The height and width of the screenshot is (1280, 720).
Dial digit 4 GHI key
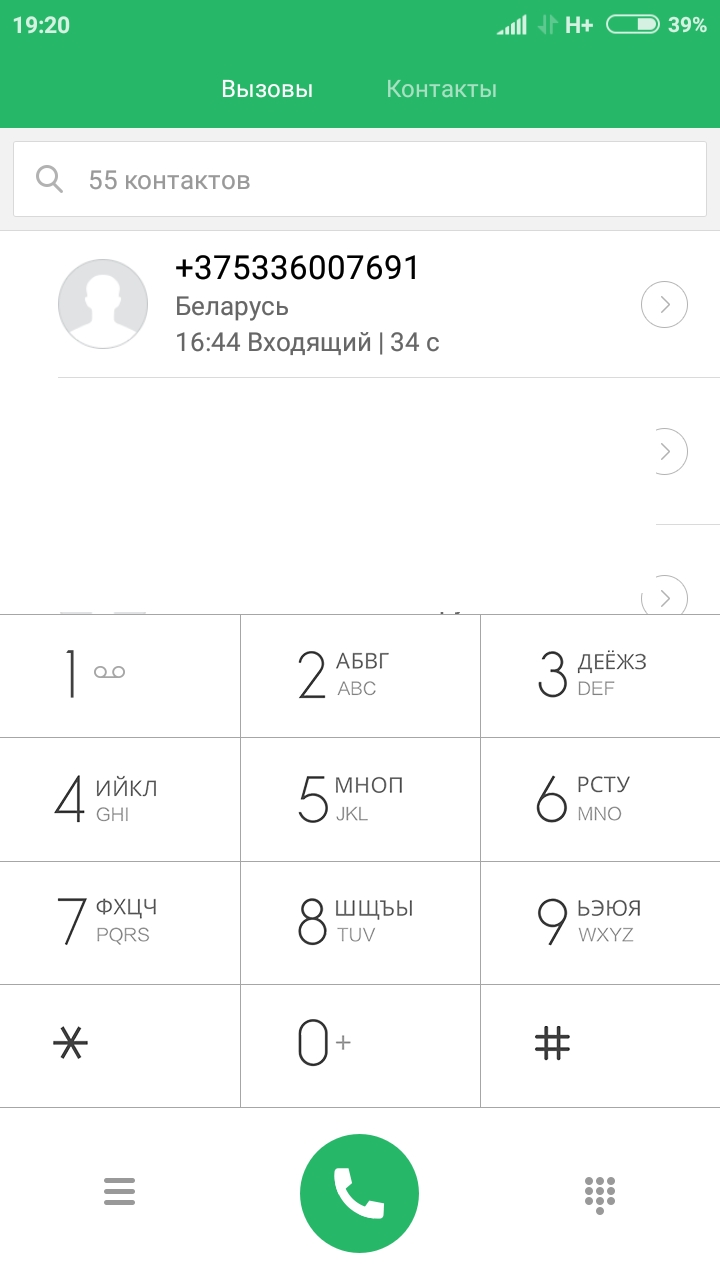click(x=120, y=799)
